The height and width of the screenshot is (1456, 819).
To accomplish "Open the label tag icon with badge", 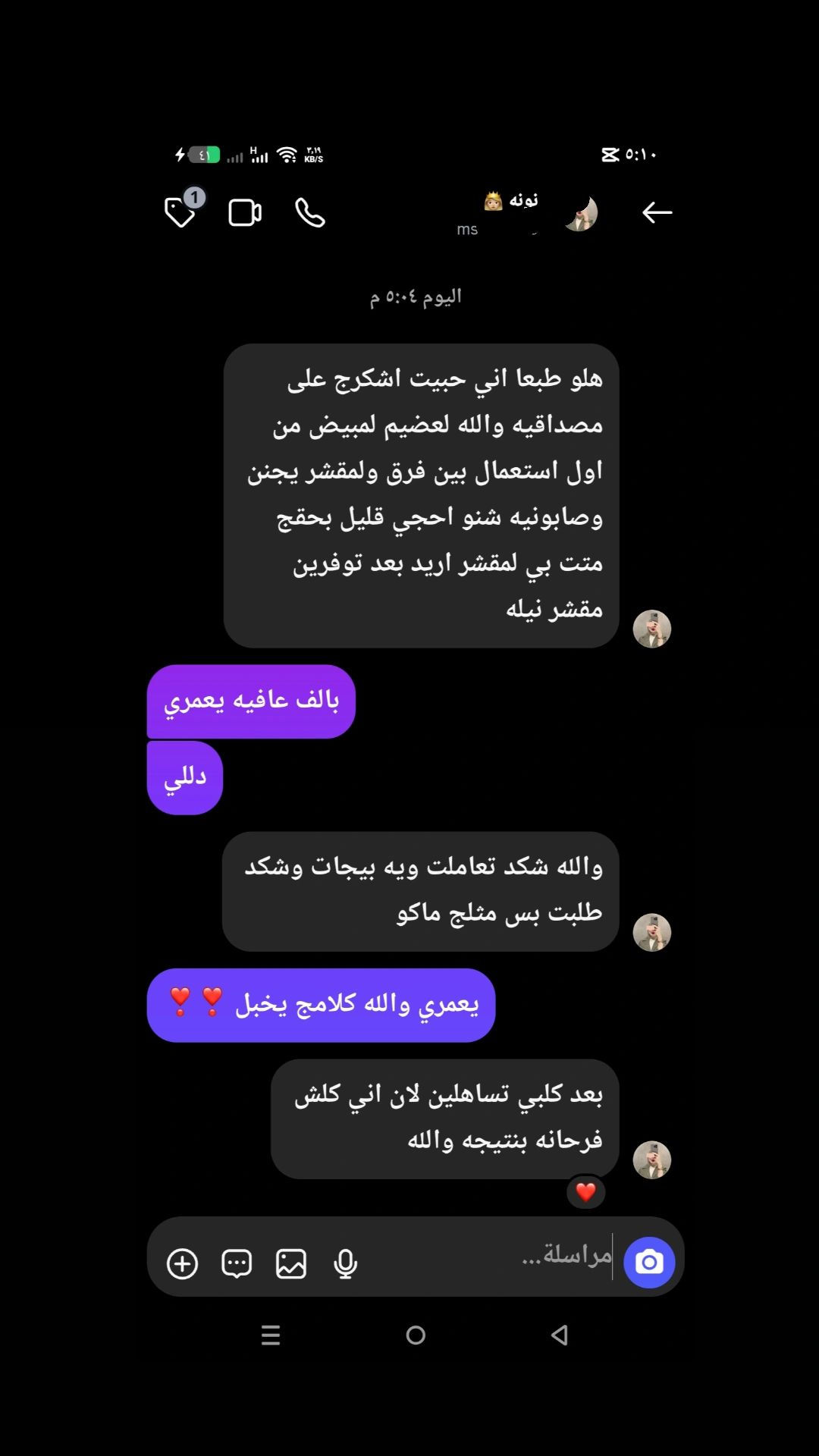I will tap(180, 212).
